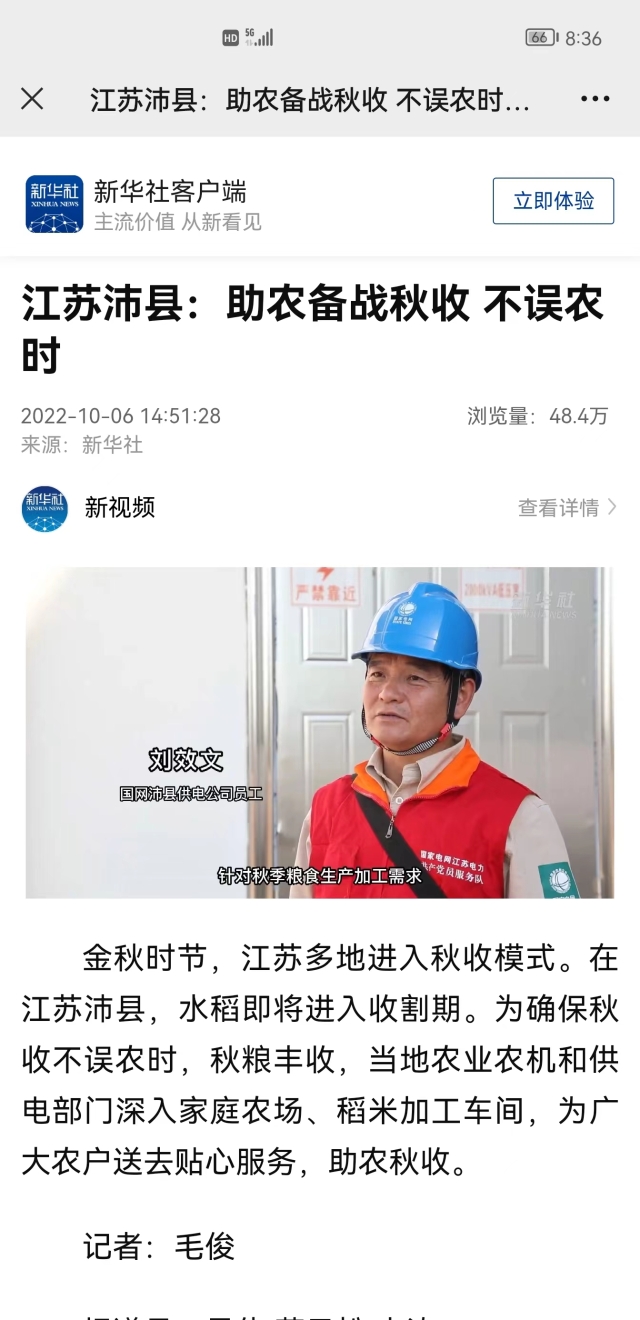The height and width of the screenshot is (1320, 640).
Task: Open the three-dot overflow menu
Action: tap(595, 99)
